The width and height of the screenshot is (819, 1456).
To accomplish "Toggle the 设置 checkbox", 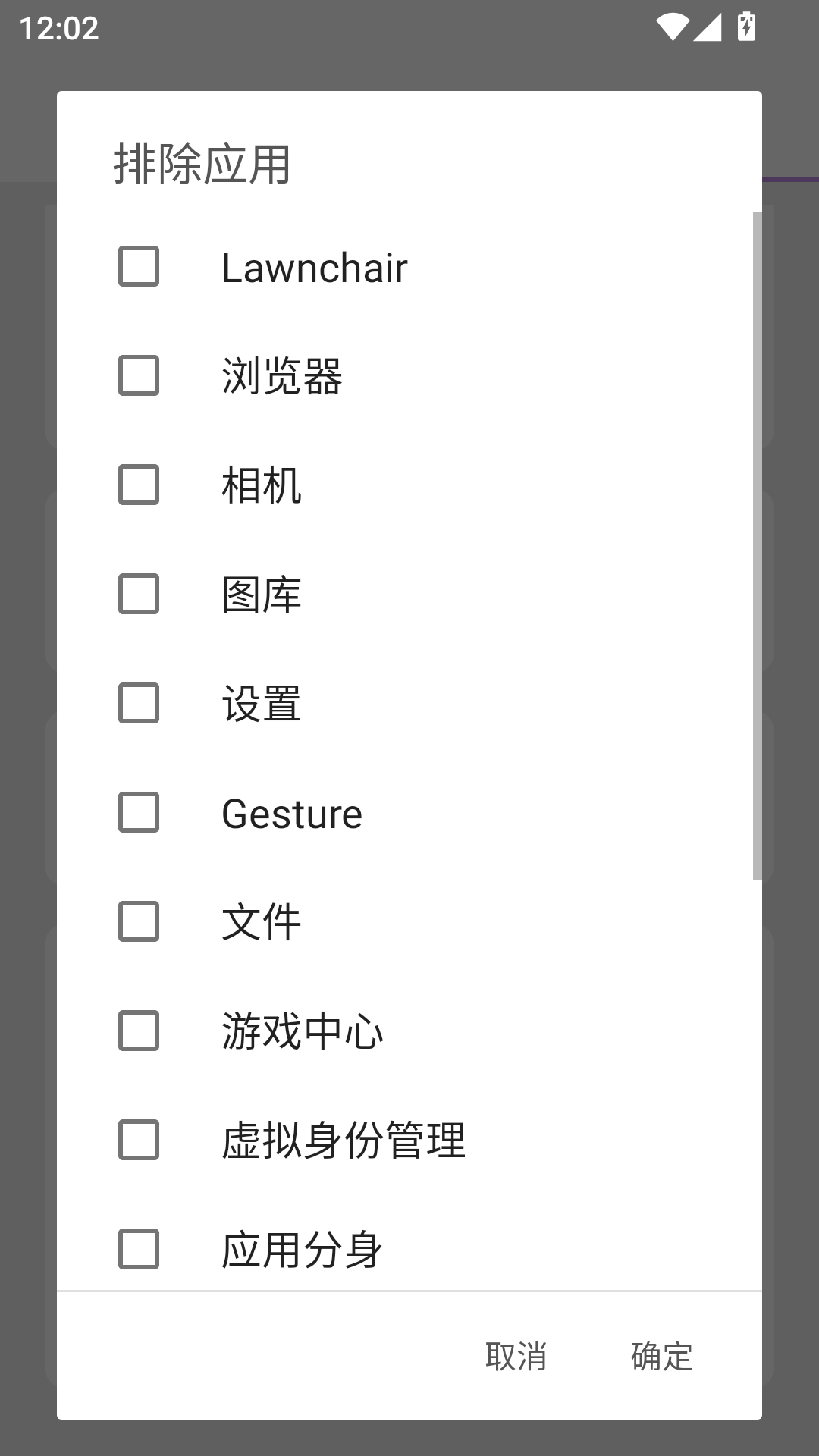I will (138, 704).
